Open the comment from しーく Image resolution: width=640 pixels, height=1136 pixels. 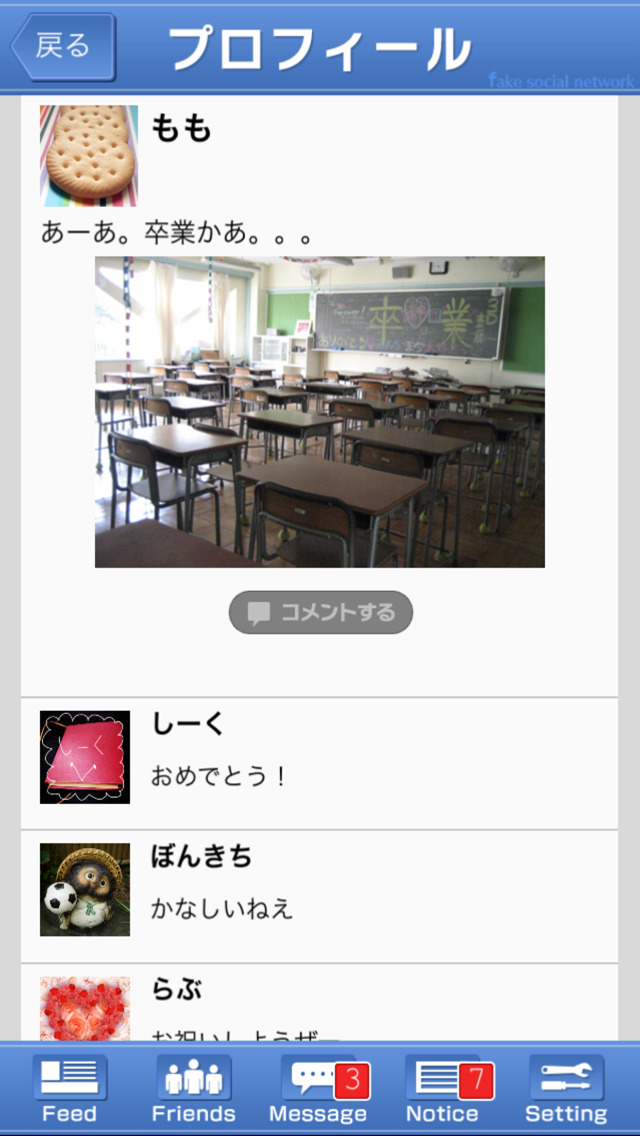click(320, 763)
